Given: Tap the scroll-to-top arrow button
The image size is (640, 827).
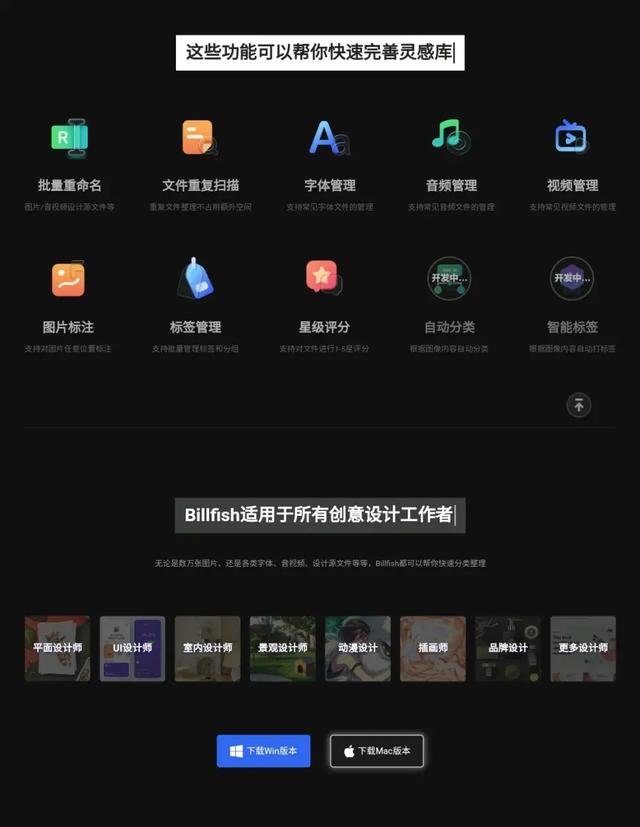Looking at the screenshot, I should (x=579, y=405).
